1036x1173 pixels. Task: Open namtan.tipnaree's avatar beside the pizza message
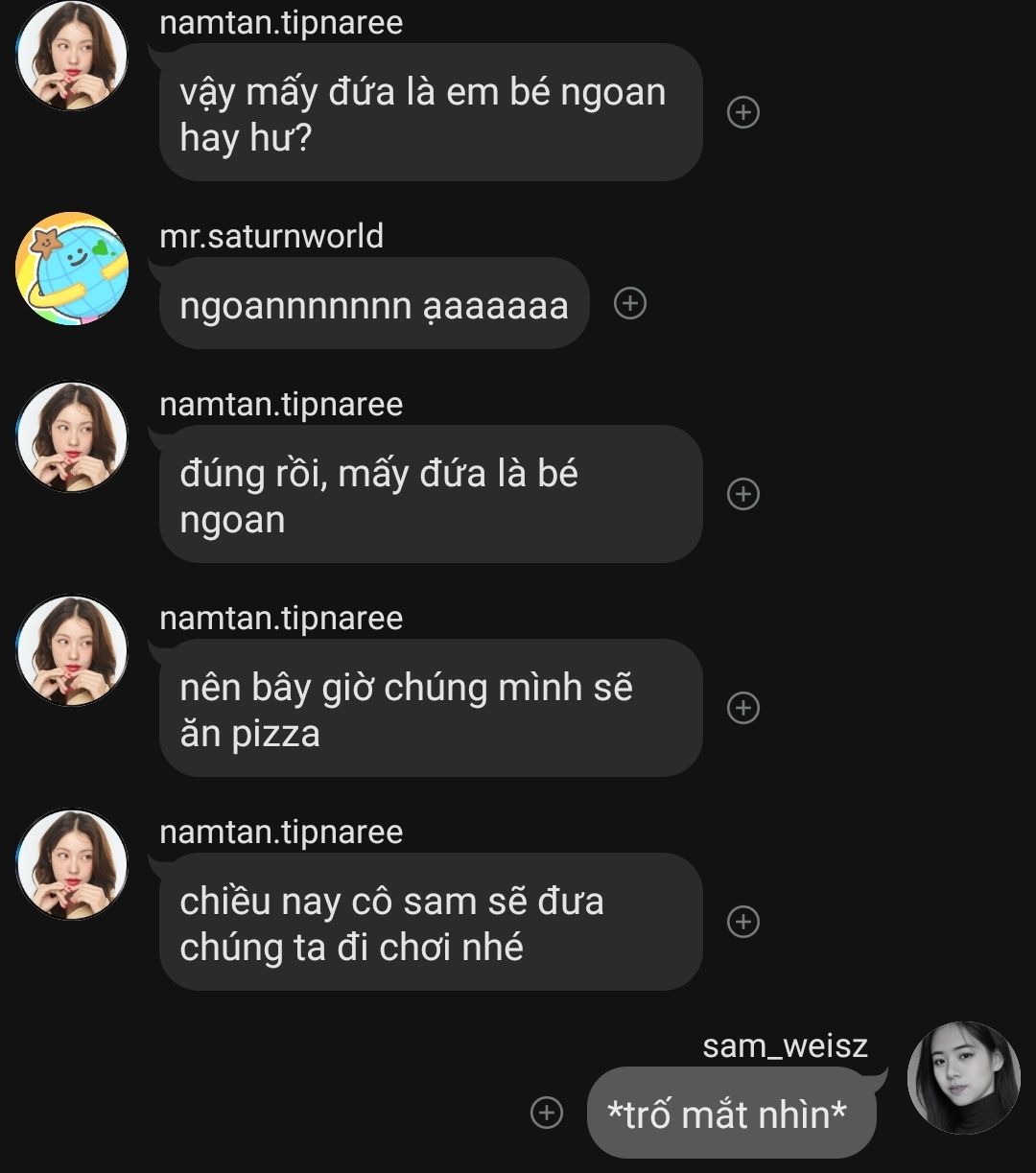tap(72, 651)
